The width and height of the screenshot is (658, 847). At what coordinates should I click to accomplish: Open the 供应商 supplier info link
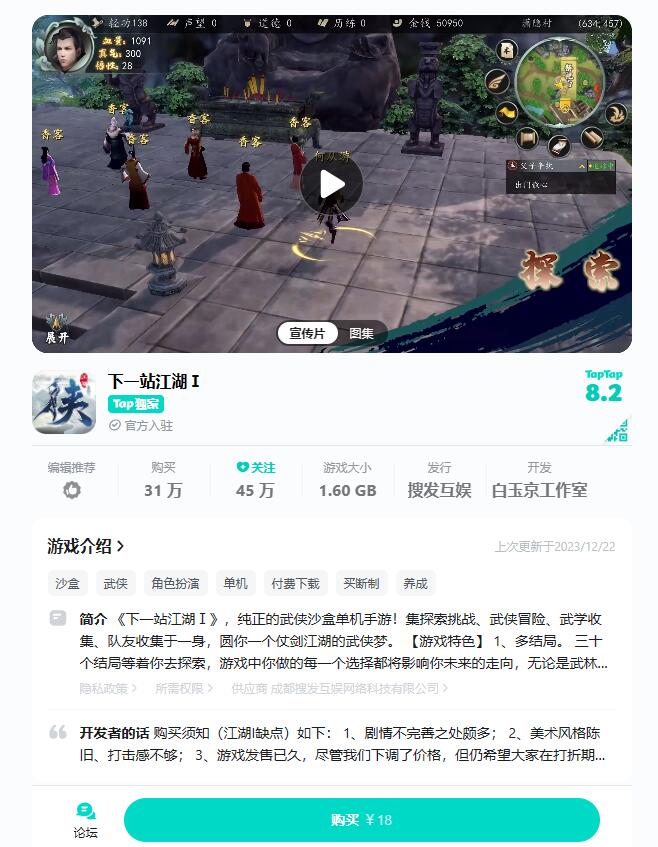pos(339,689)
